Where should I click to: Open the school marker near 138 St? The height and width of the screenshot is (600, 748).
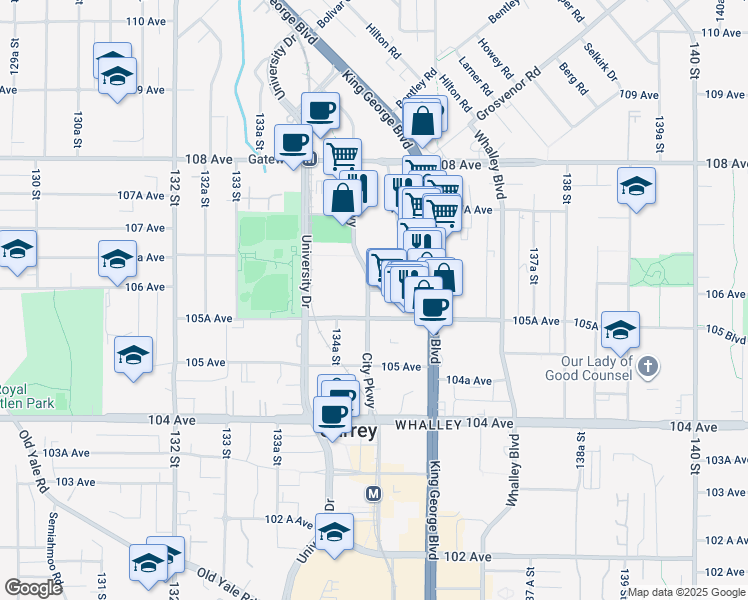(x=636, y=186)
